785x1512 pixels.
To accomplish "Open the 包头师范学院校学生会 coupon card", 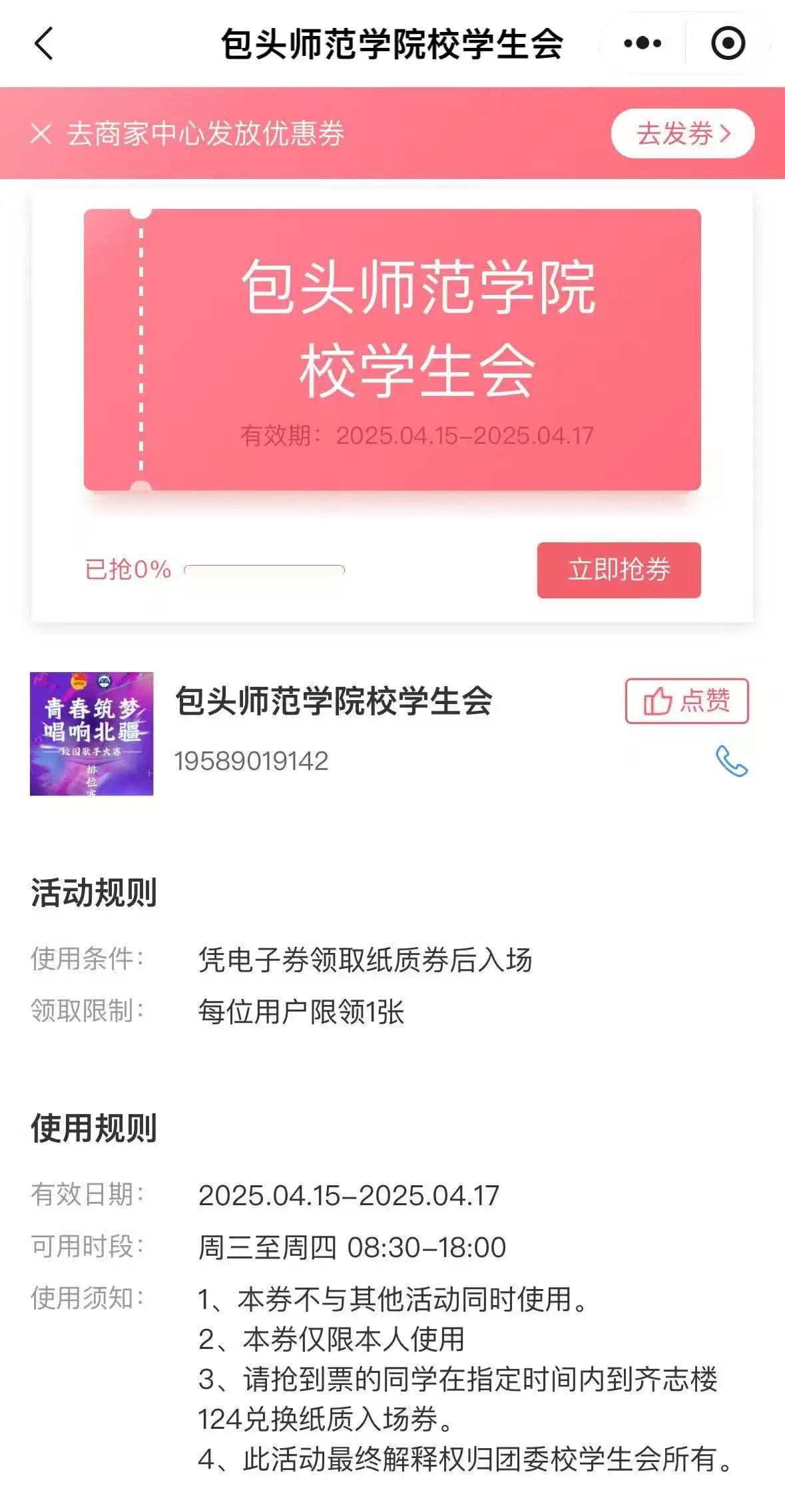I will (x=392, y=350).
